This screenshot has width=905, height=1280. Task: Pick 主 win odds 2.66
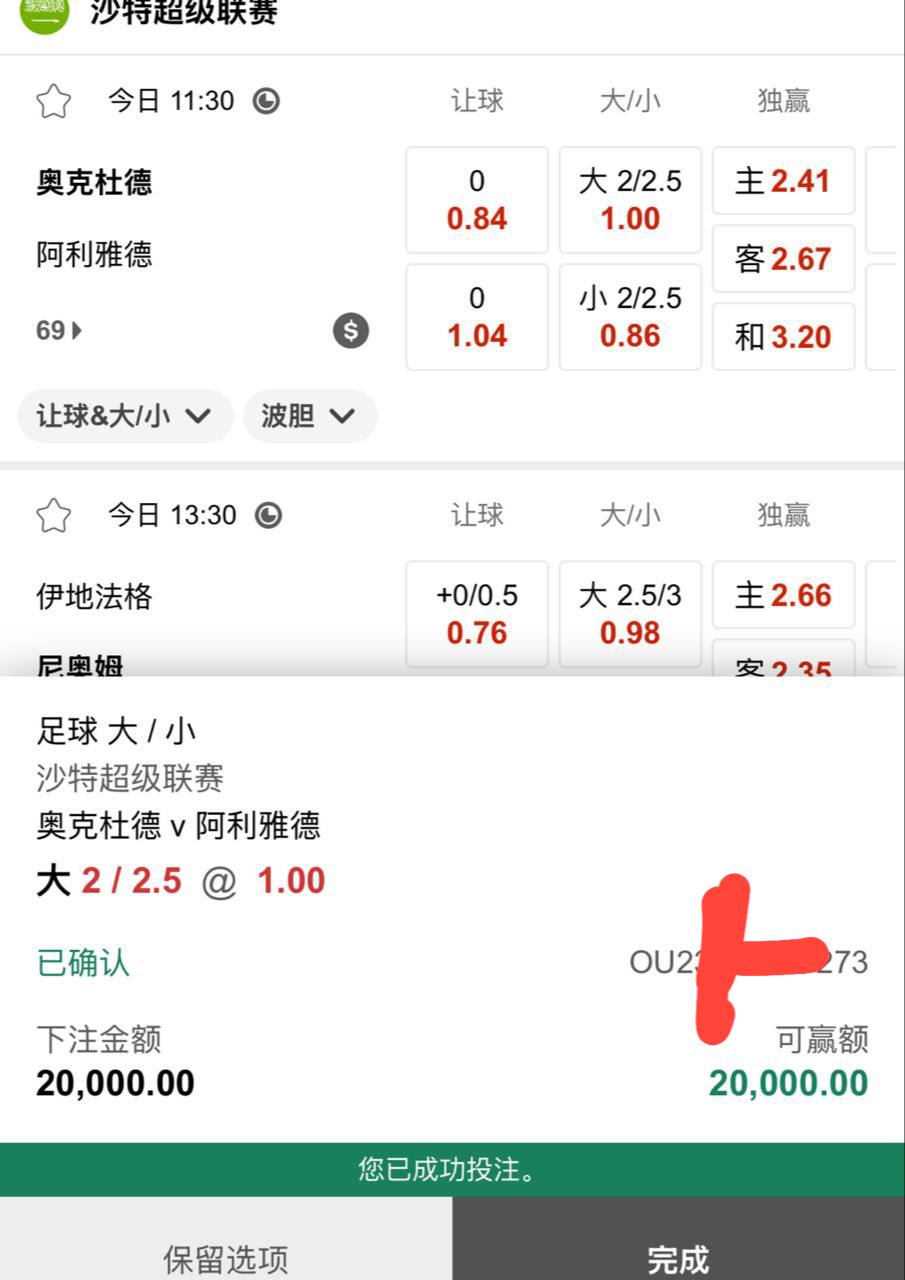783,596
